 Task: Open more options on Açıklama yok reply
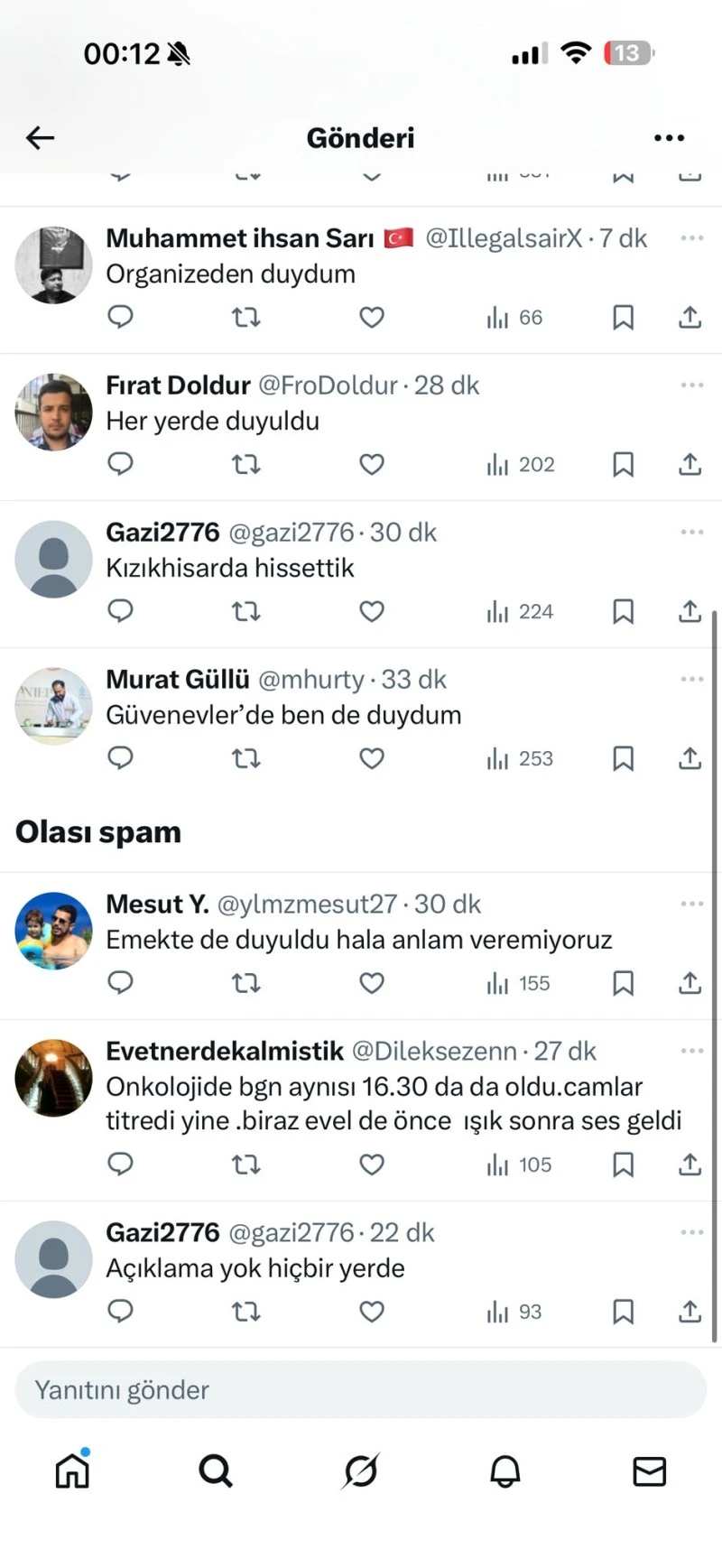click(691, 1232)
